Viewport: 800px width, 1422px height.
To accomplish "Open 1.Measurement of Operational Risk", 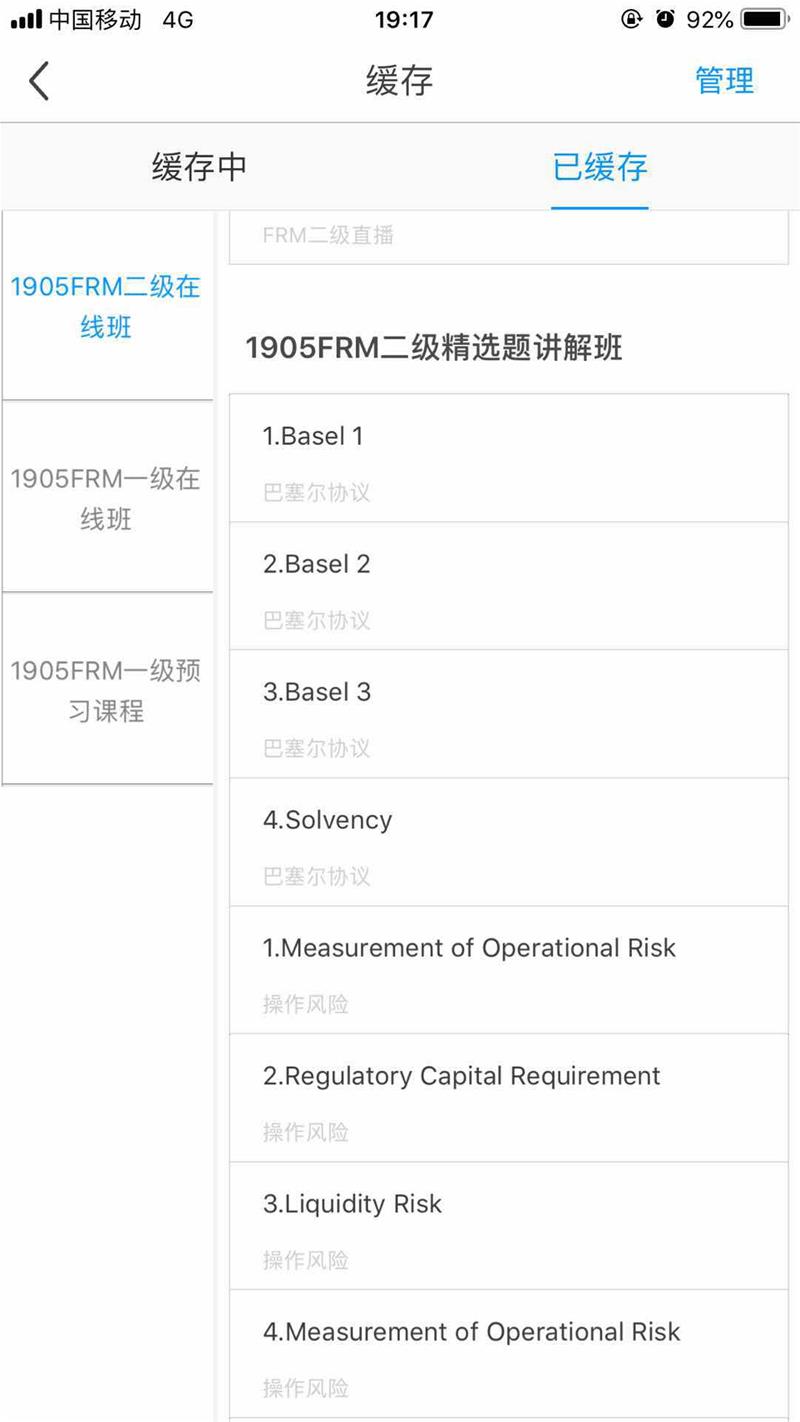I will point(509,970).
